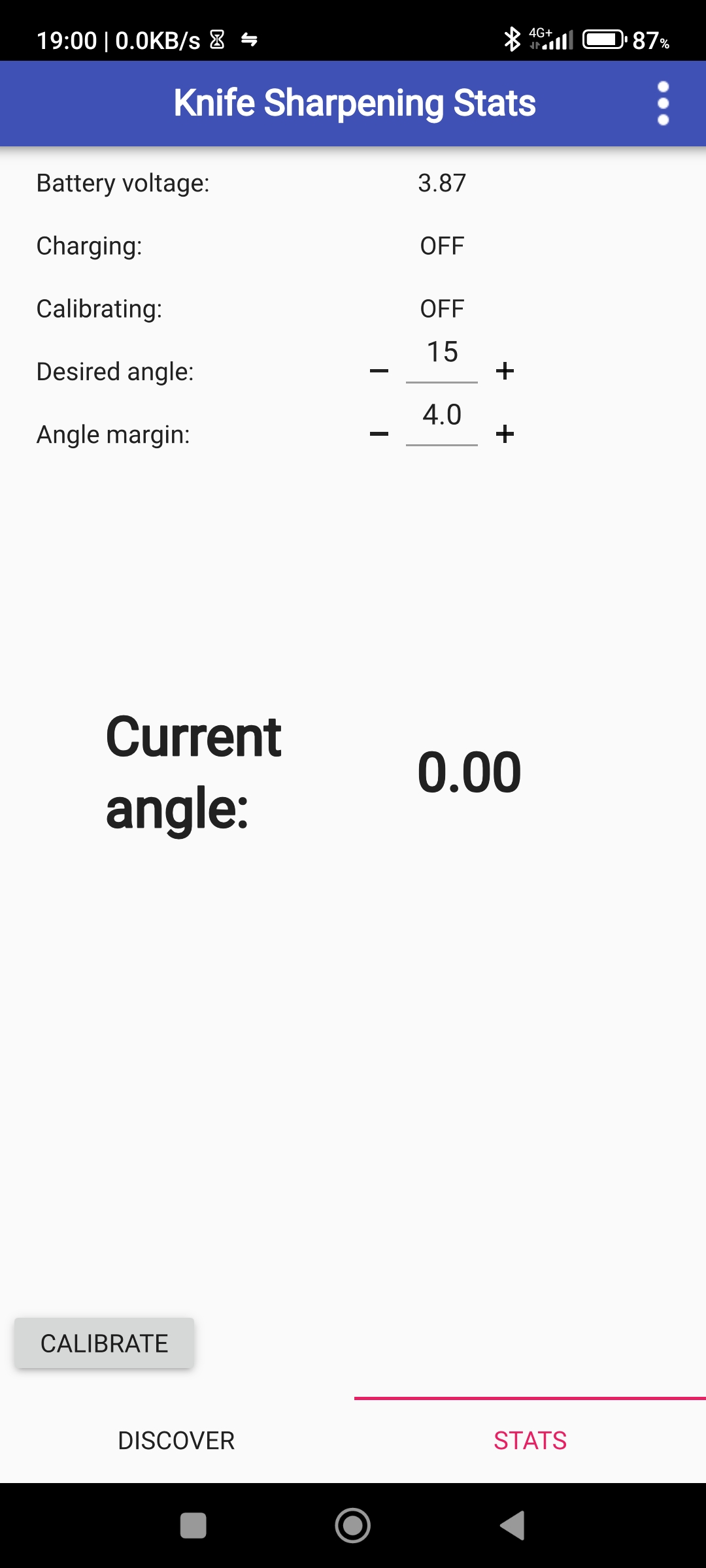Switch to the Discover tab
The height and width of the screenshot is (1568, 706).
(x=176, y=1440)
